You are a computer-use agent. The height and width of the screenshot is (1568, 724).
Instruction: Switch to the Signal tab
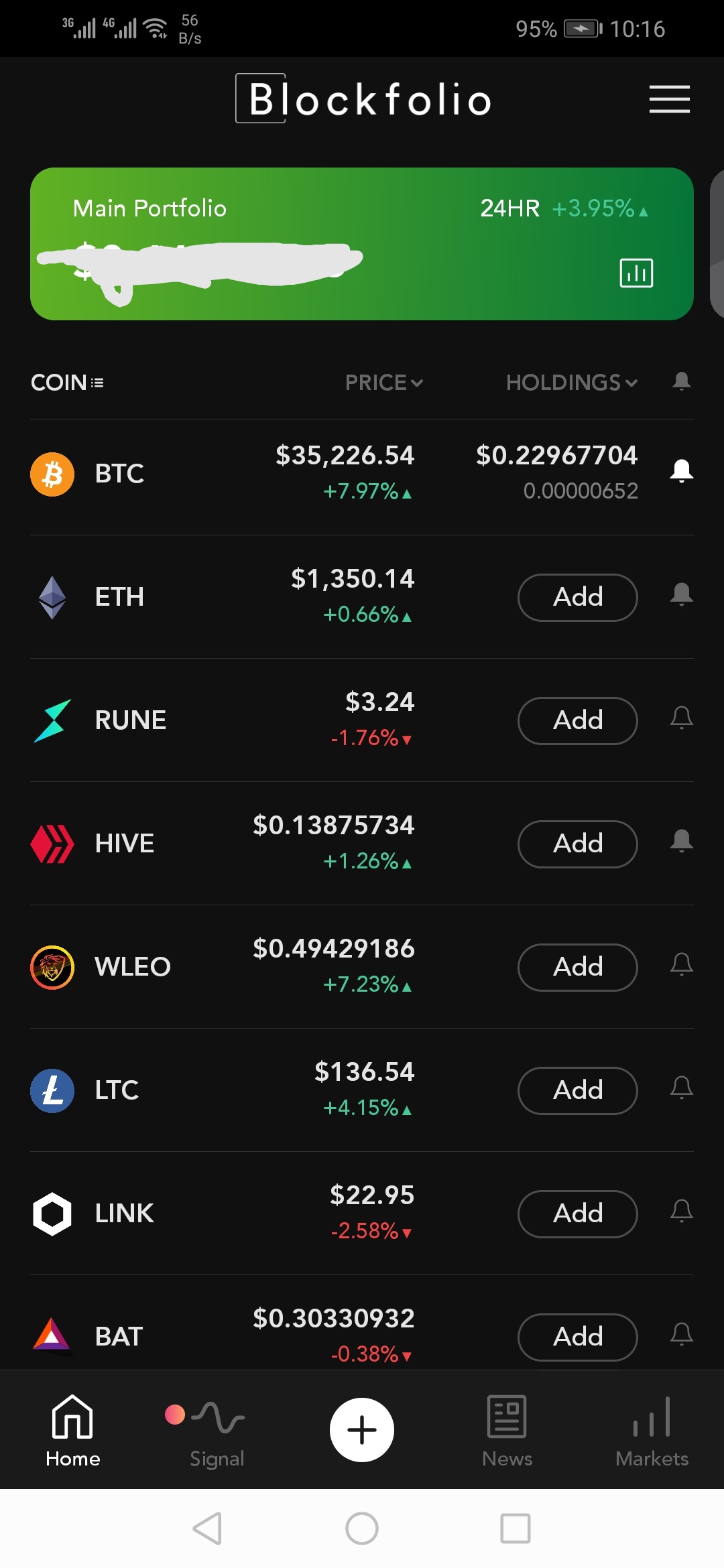tap(217, 1429)
